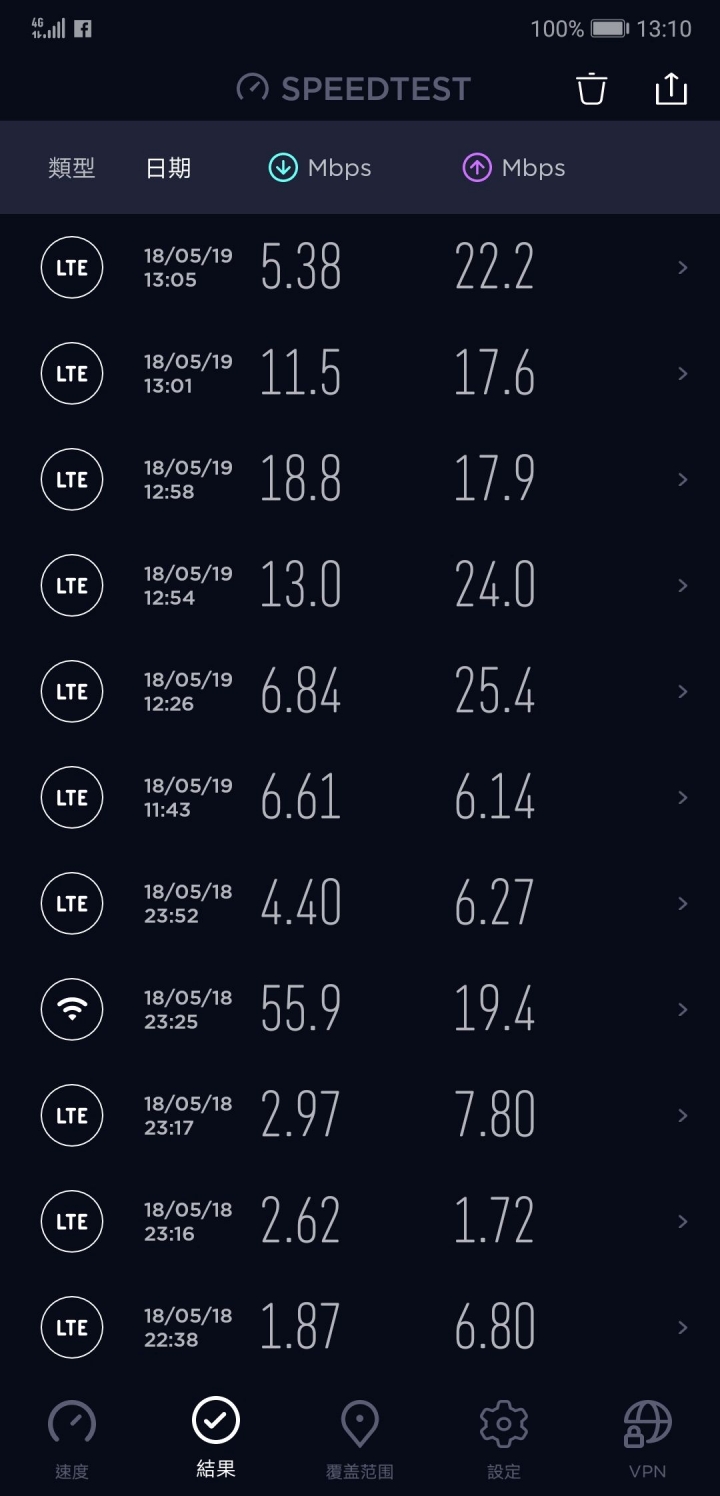Open the 18/05/19 12:26 test result
The height and width of the screenshot is (1496, 720).
tap(360, 691)
